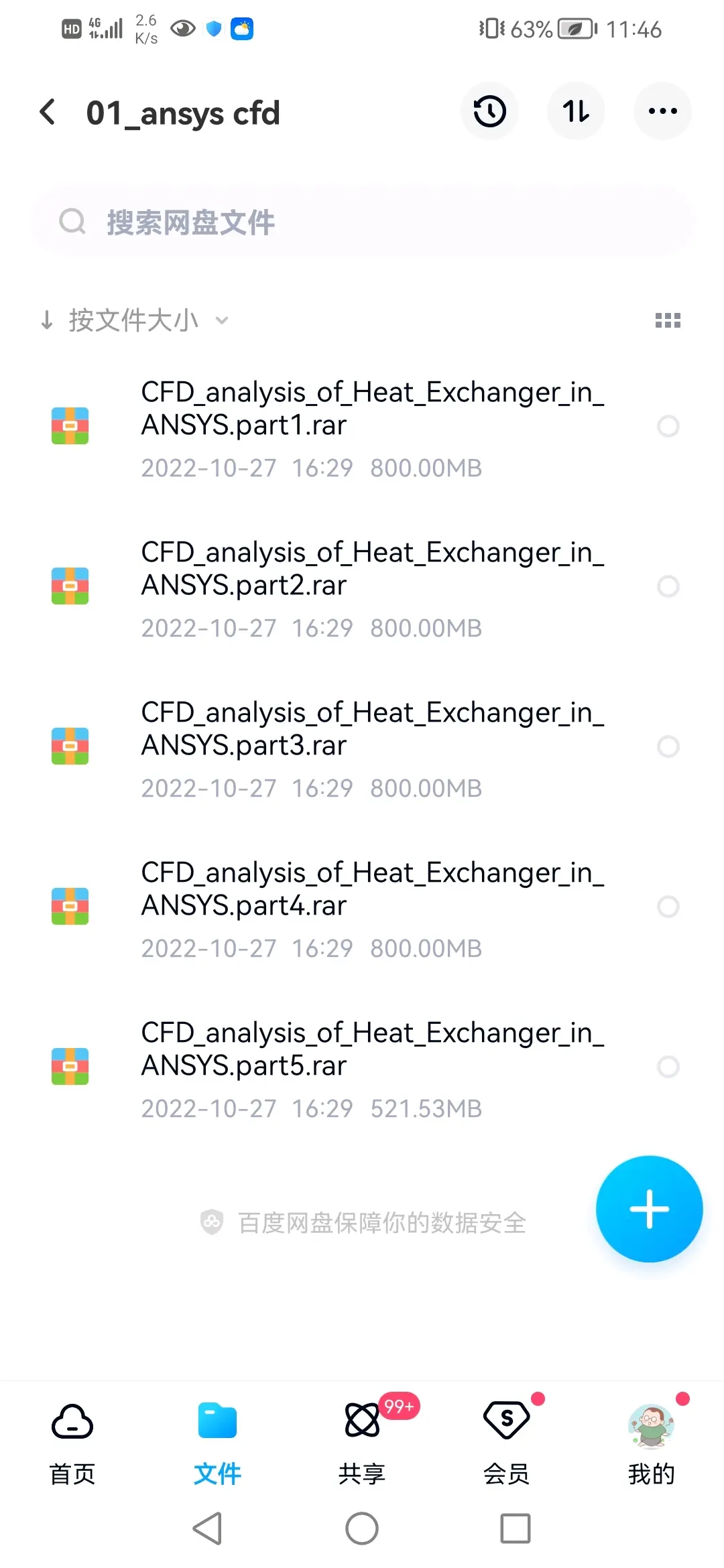Open the recent history clock icon
Screen dimensions: 724x1568
489,111
